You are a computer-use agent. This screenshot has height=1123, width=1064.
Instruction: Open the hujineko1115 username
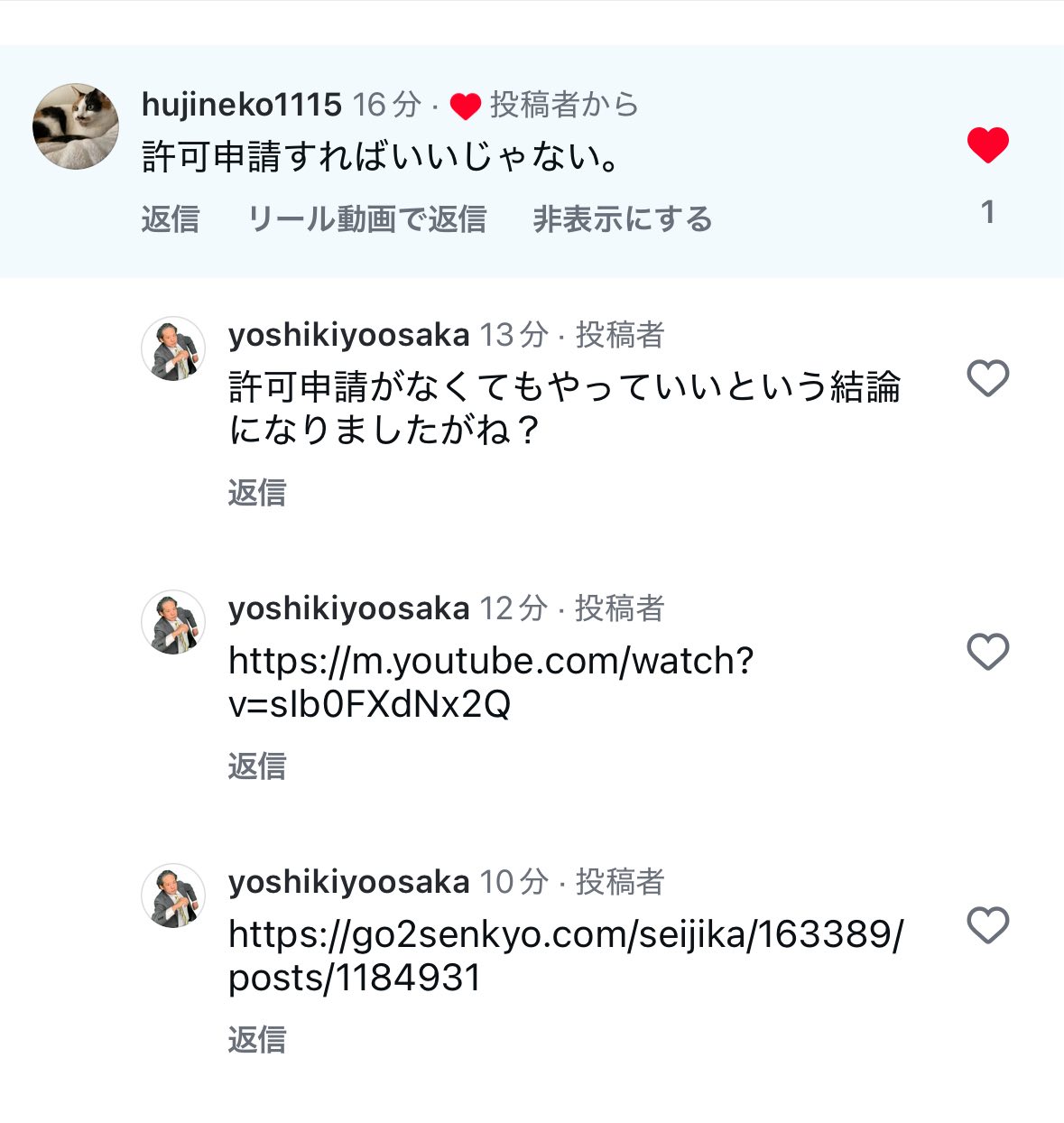(241, 105)
